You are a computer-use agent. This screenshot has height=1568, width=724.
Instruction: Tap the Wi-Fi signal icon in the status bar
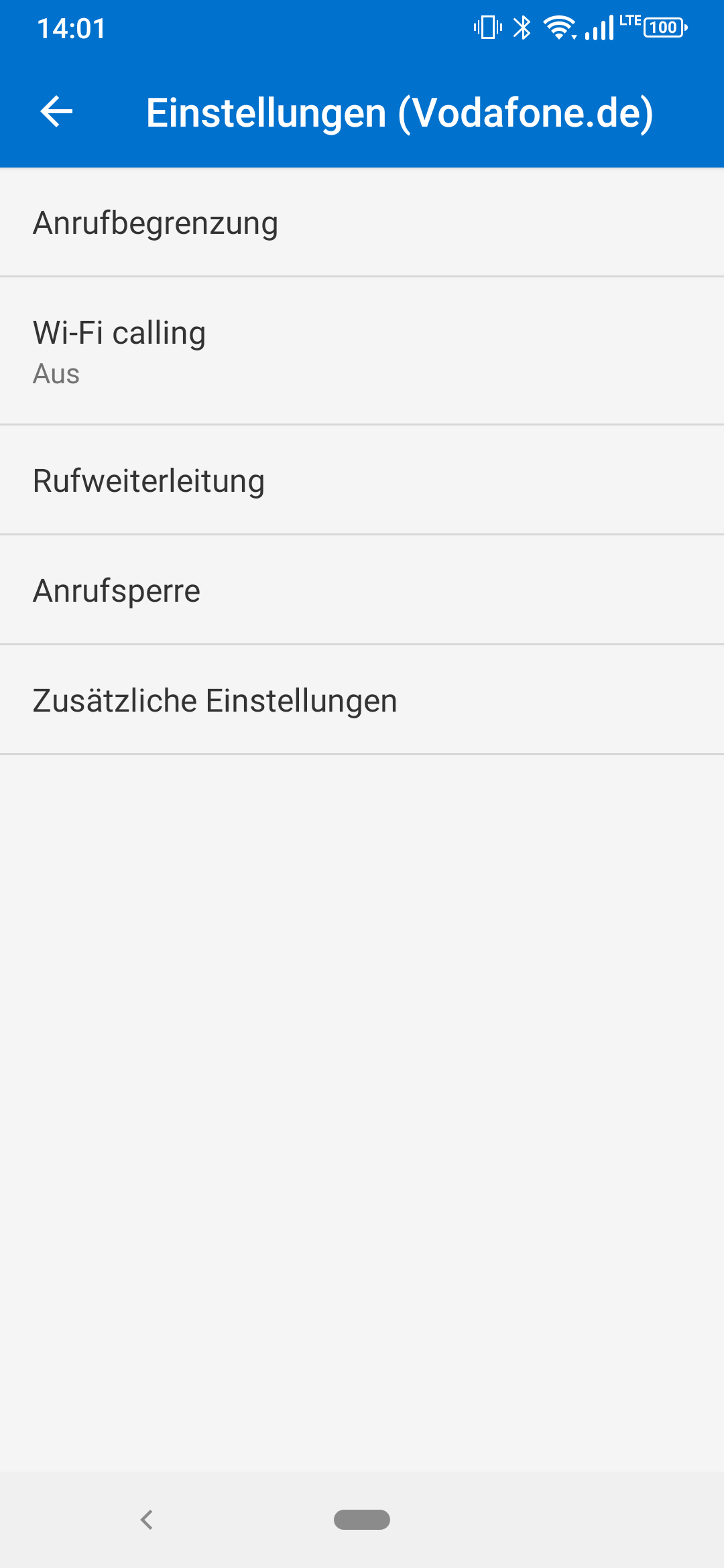[x=560, y=27]
